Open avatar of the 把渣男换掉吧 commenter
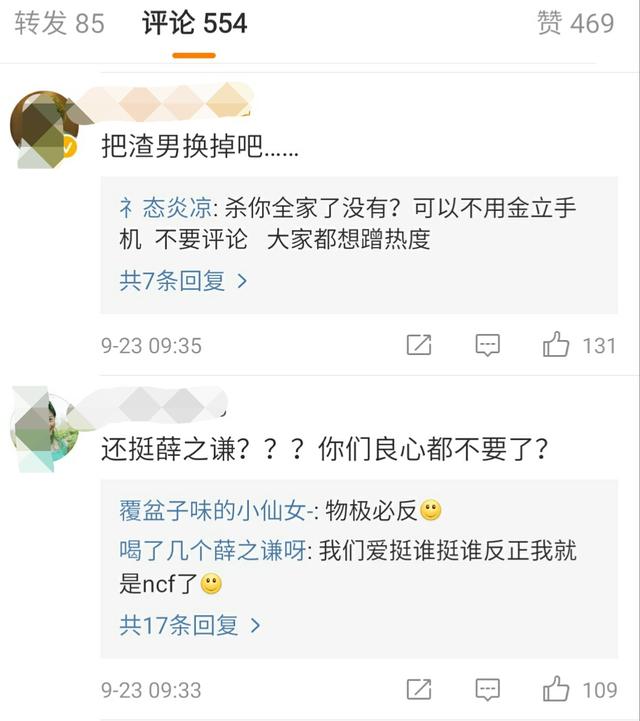The image size is (640, 721). 44,127
